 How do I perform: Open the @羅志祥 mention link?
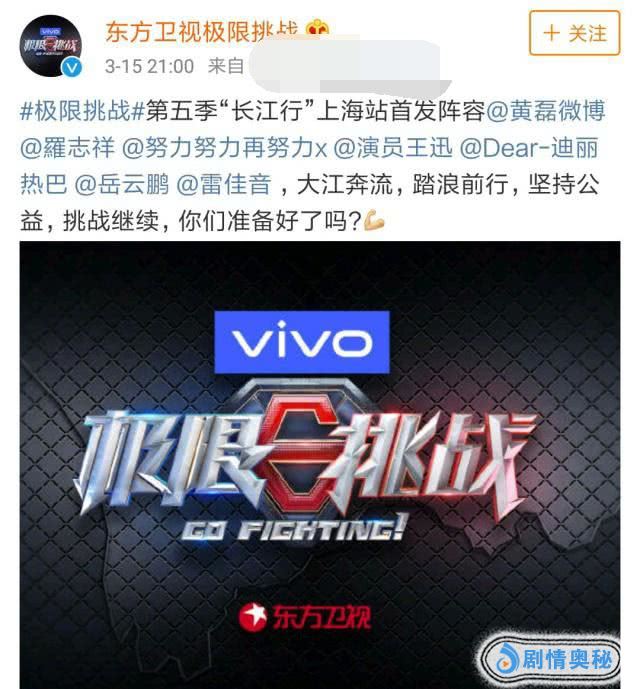pyautogui.click(x=65, y=148)
